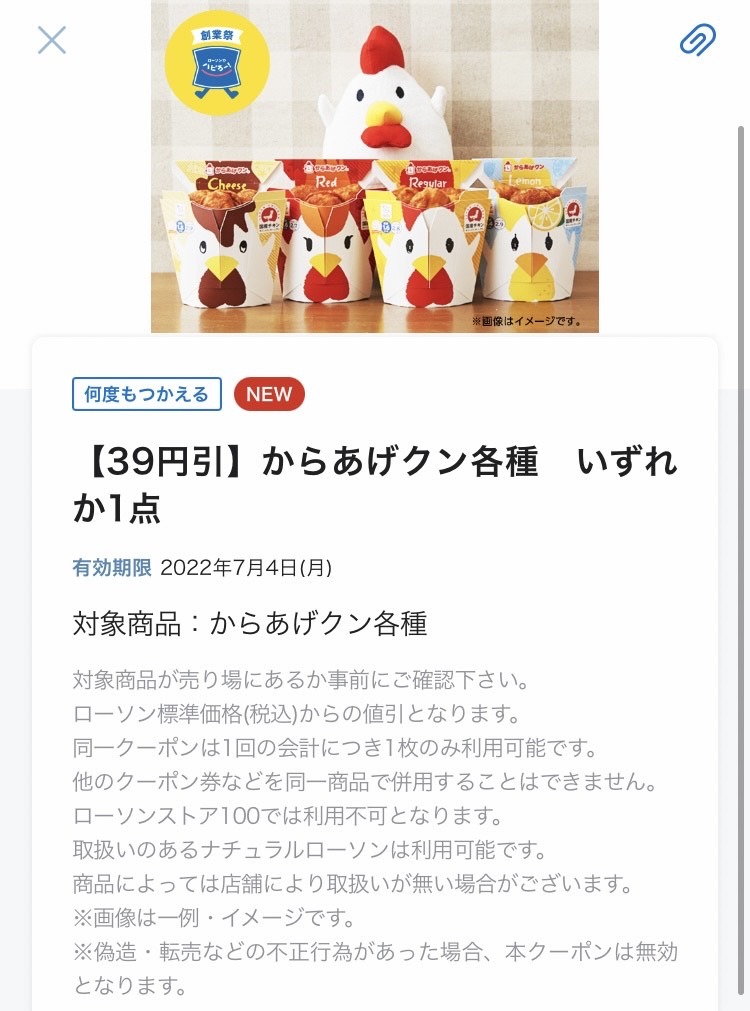Tap the Karaage-kun chicken product photo
750x1011 pixels.
click(x=375, y=200)
